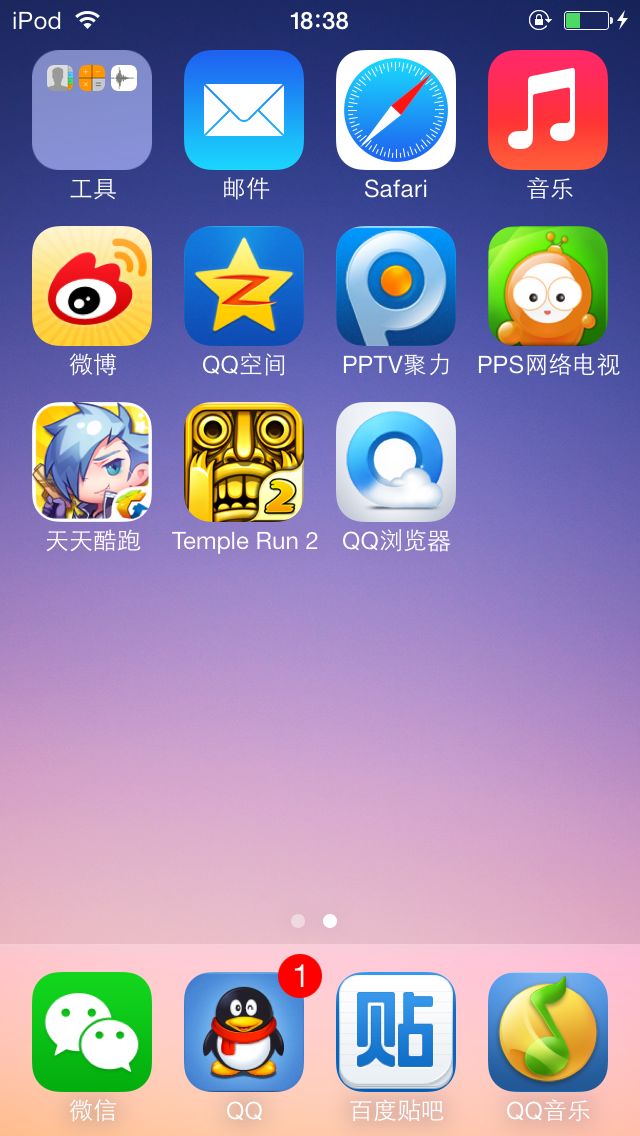Tap the home screen page indicator dots

click(x=314, y=921)
